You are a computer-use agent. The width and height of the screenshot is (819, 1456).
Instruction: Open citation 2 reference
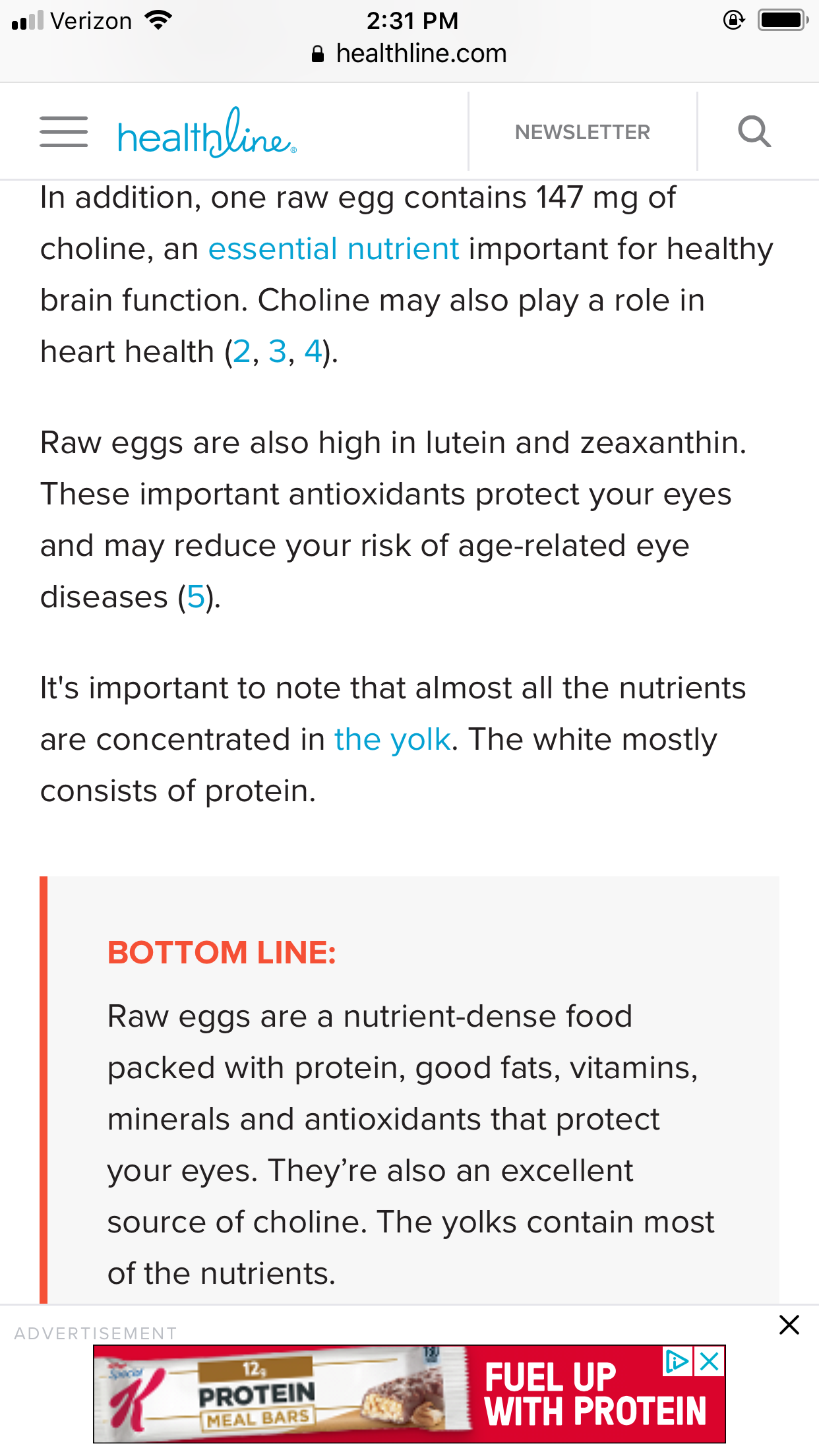[242, 351]
